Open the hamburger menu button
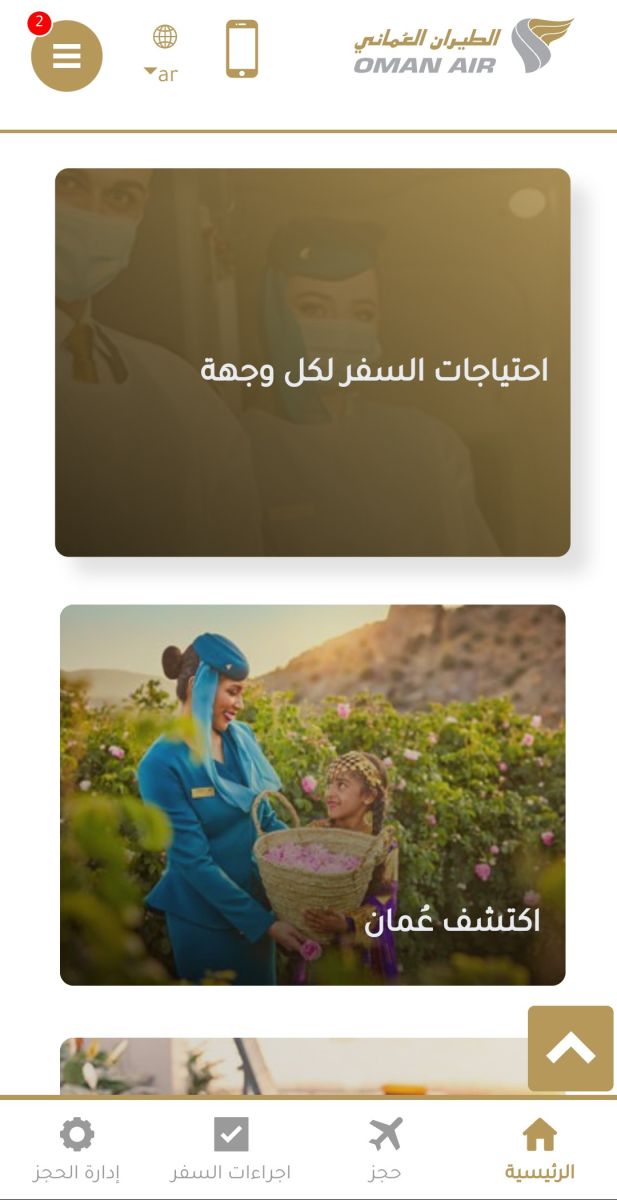617x1200 pixels. point(67,56)
